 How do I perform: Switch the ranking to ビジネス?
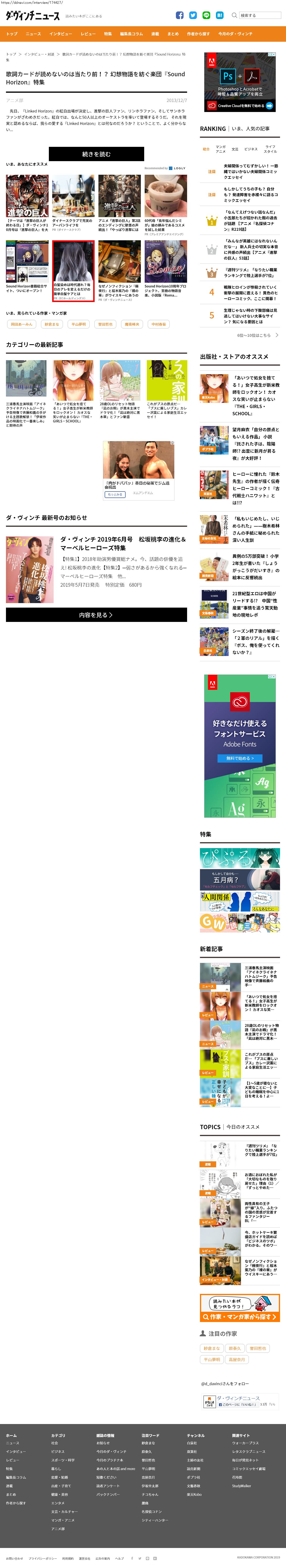[251, 149]
